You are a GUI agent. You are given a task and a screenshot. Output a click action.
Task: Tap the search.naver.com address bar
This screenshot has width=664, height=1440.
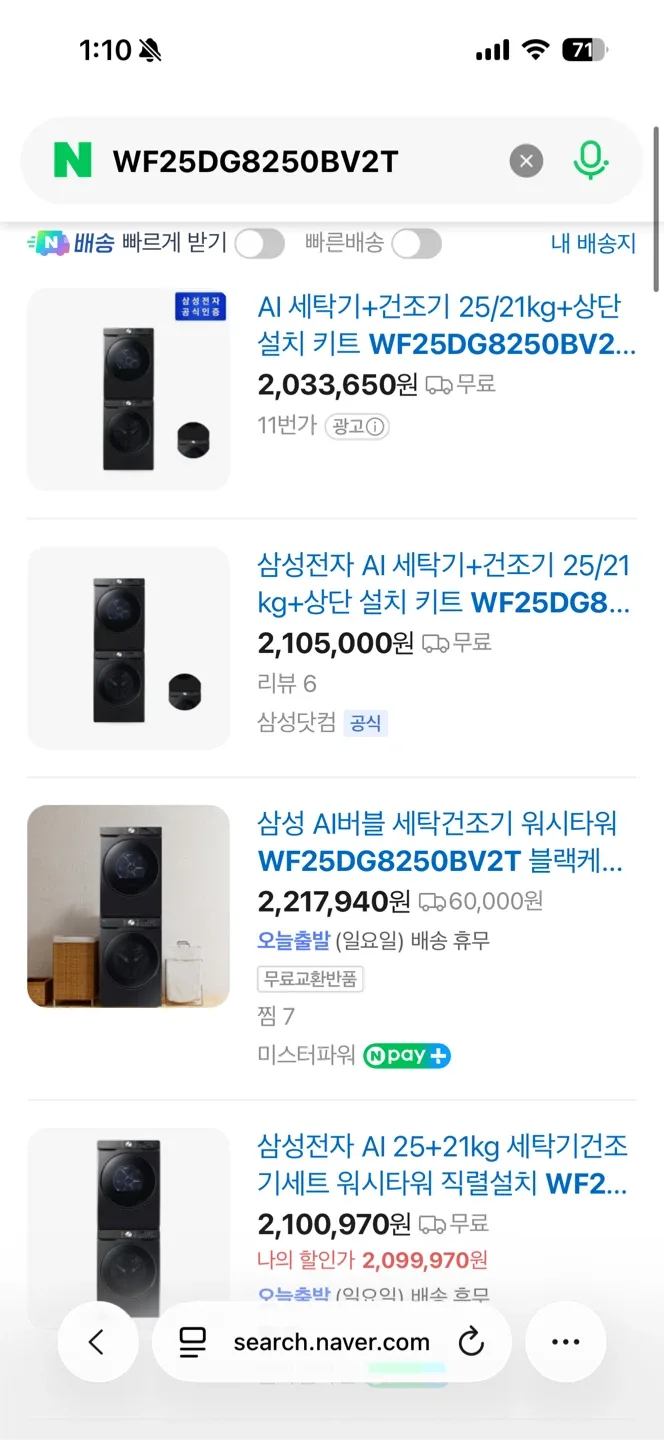coord(331,1342)
